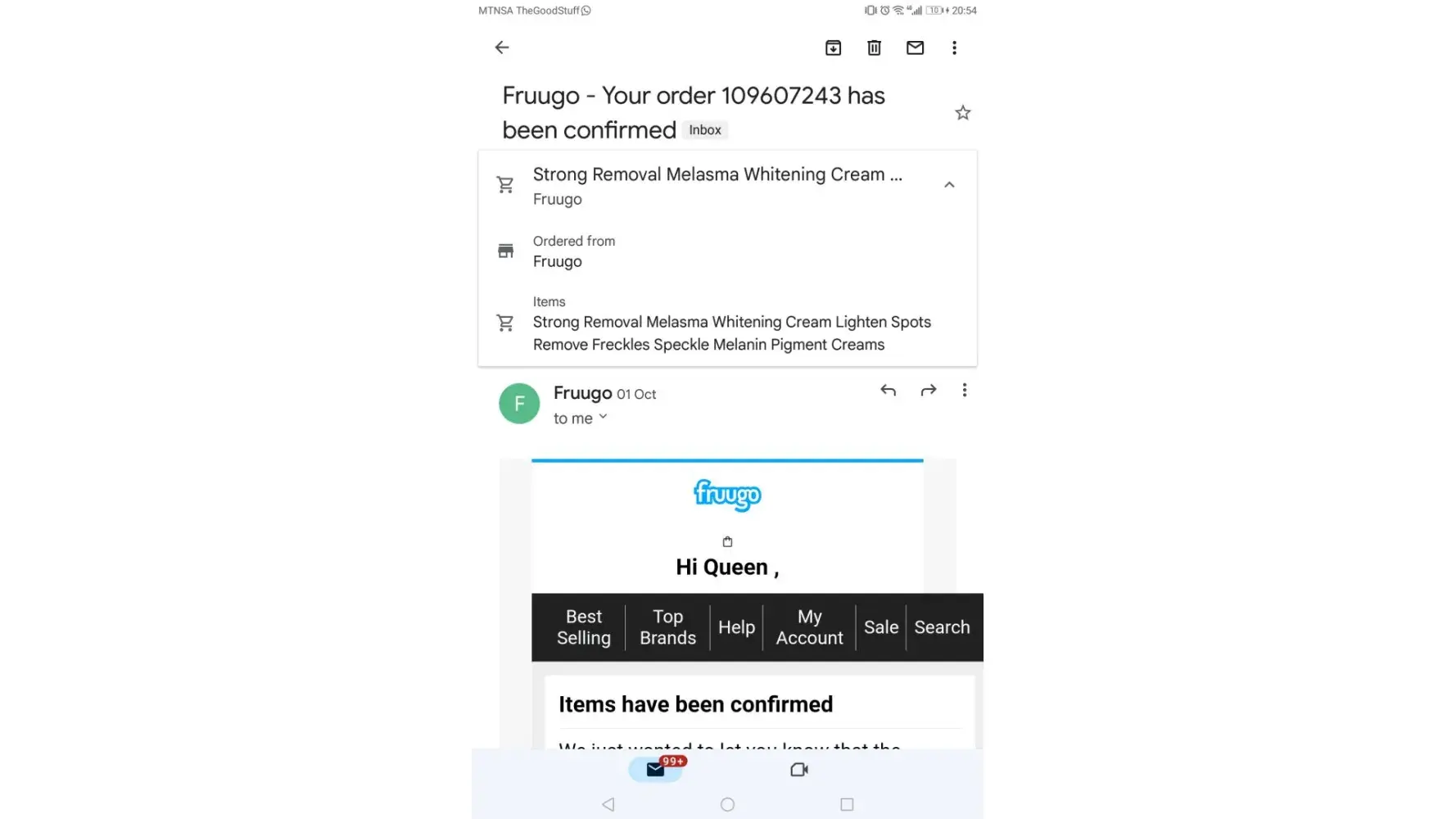Image resolution: width=1456 pixels, height=819 pixels.
Task: Open the Top Brands link
Action: click(x=667, y=627)
